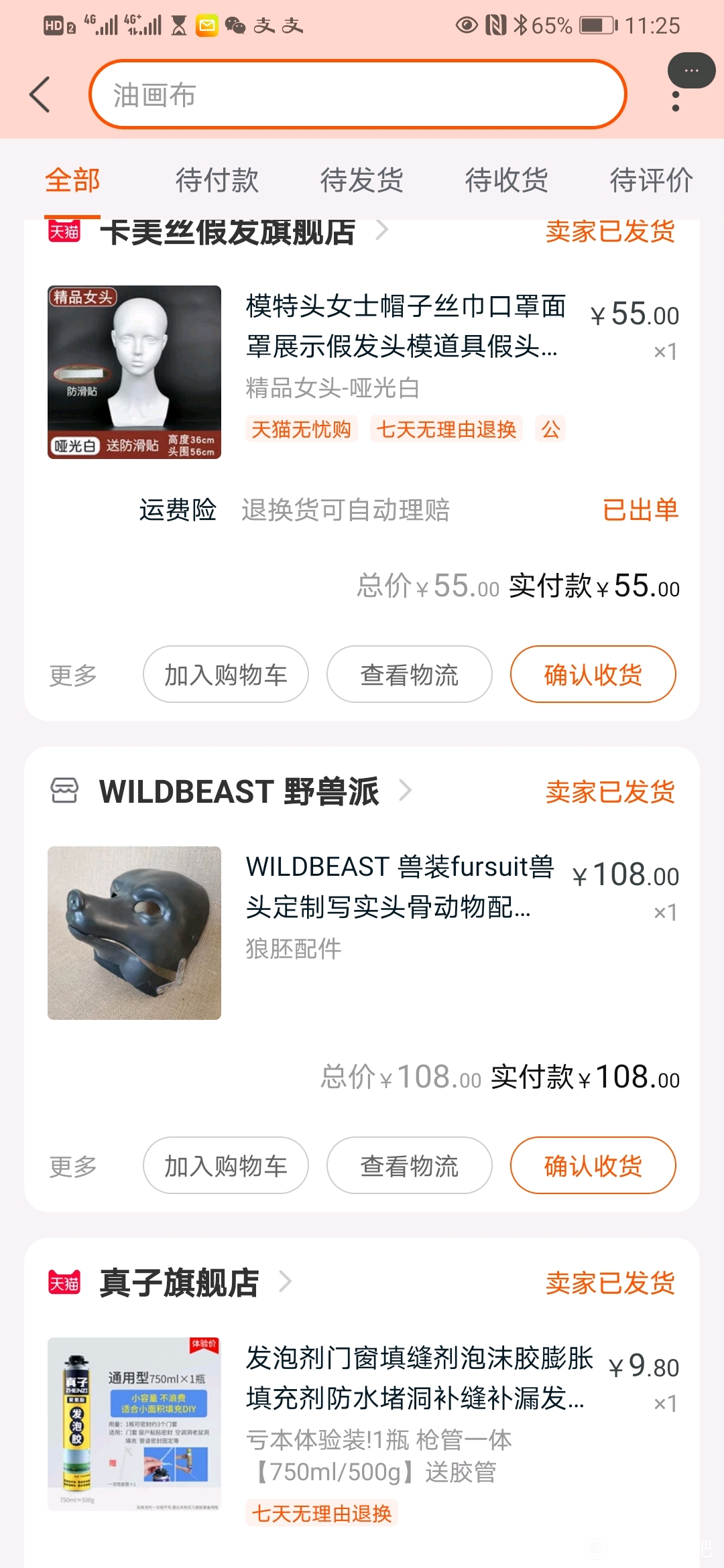The height and width of the screenshot is (1568, 724).
Task: View logistics for the 模特头 order
Action: [410, 675]
